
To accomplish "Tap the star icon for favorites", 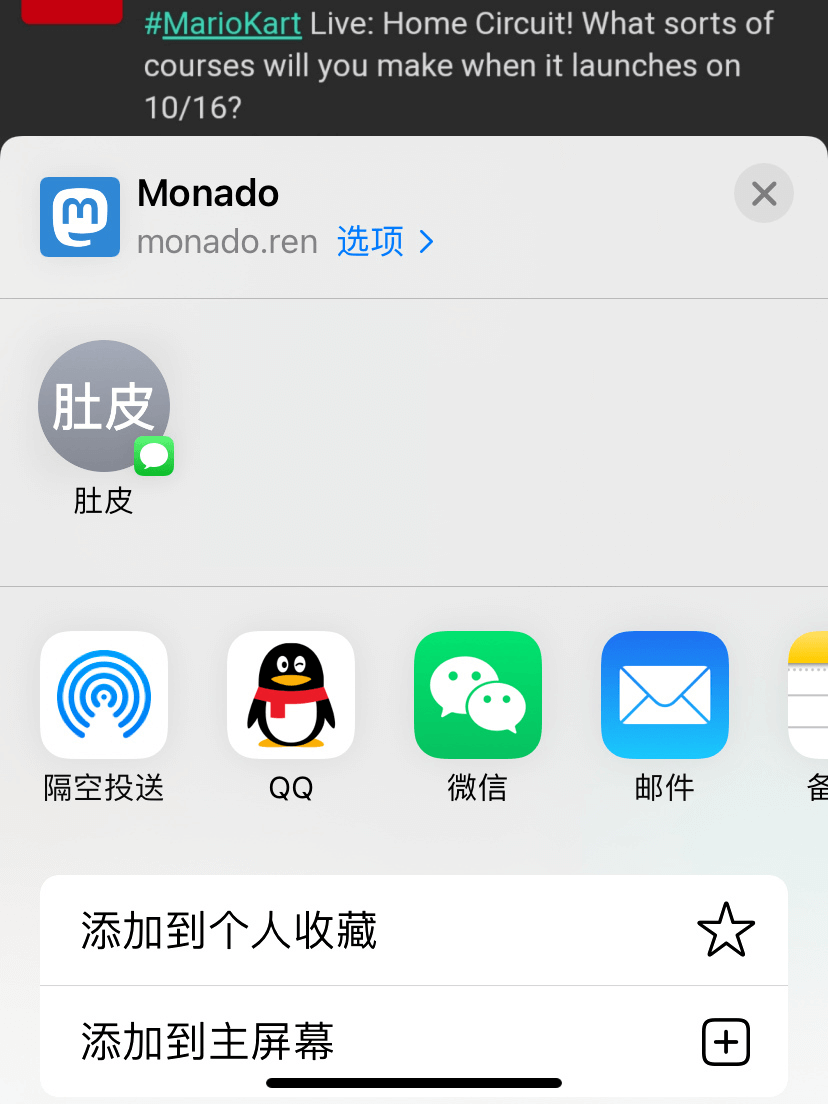I will coord(727,929).
